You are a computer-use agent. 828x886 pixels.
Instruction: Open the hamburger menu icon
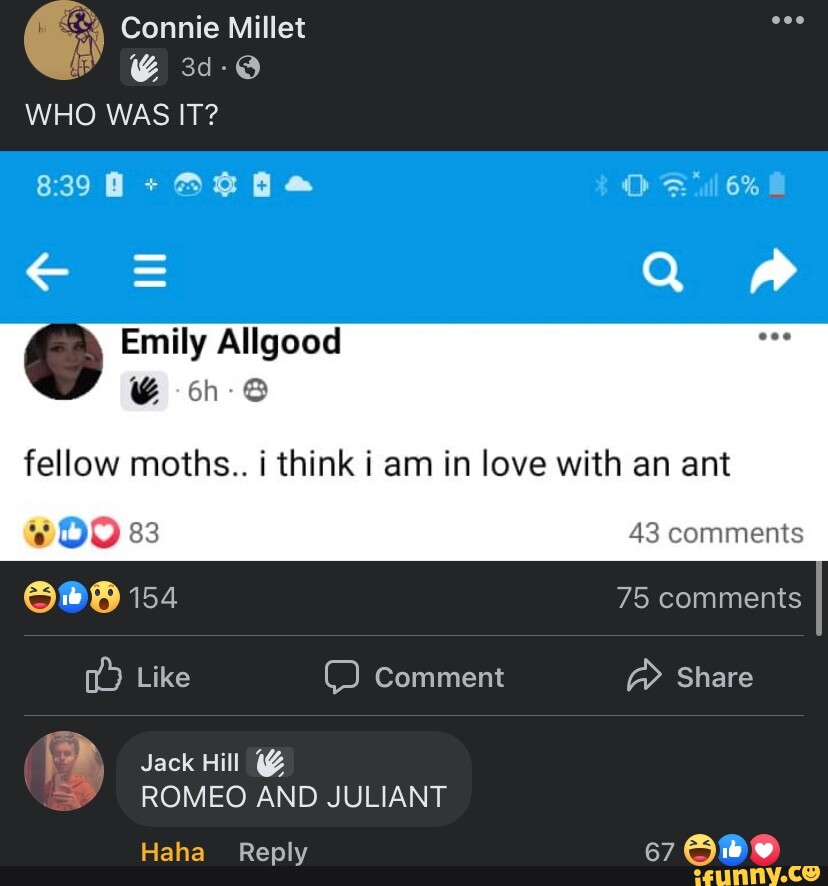click(x=150, y=270)
